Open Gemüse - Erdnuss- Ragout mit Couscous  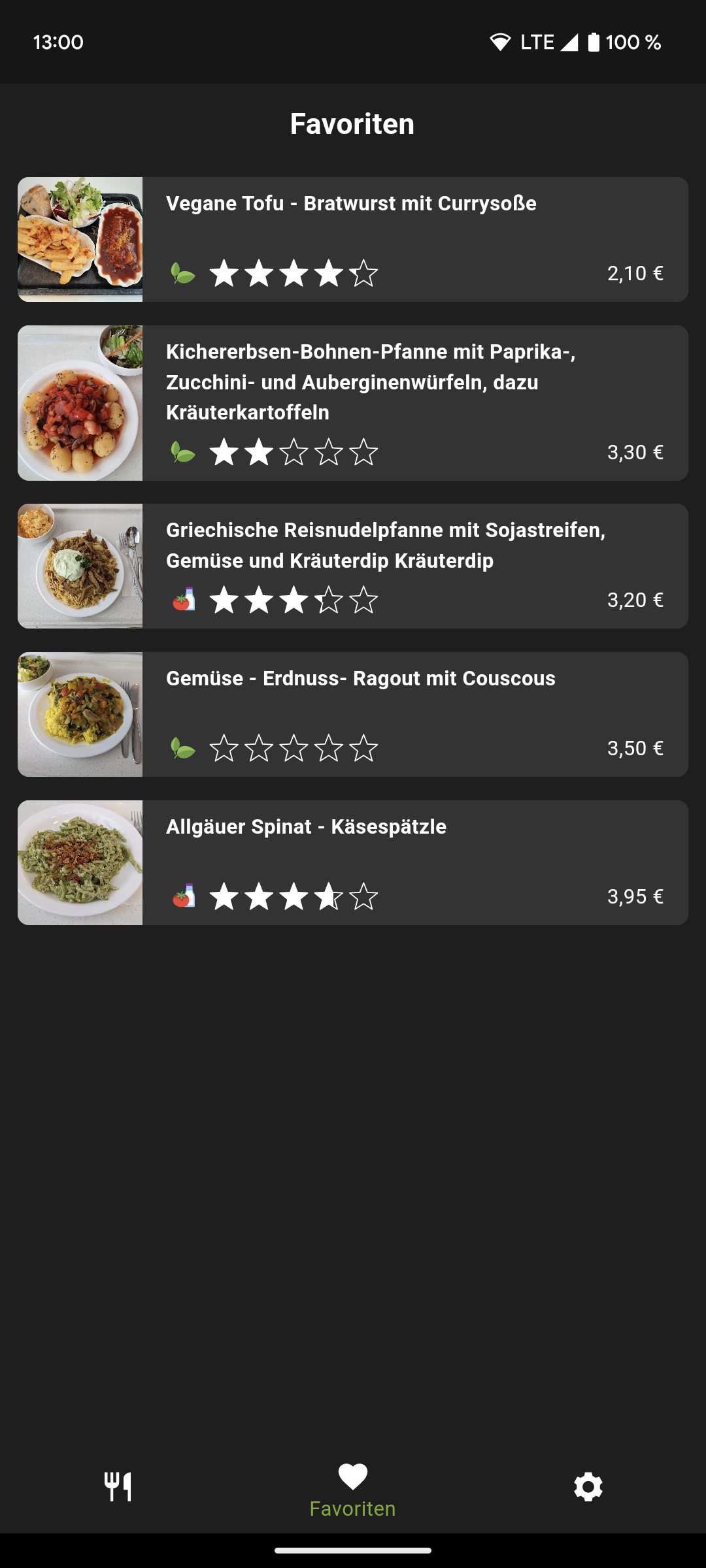click(x=353, y=714)
